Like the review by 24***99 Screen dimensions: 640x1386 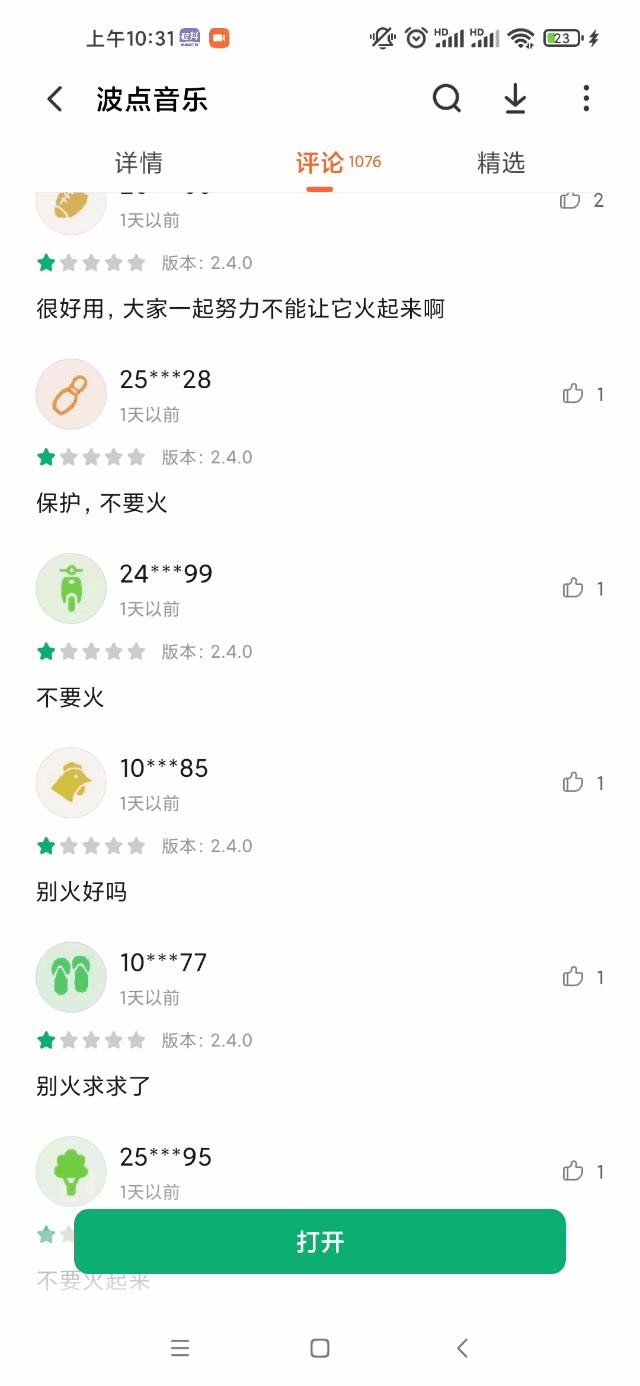coord(573,588)
